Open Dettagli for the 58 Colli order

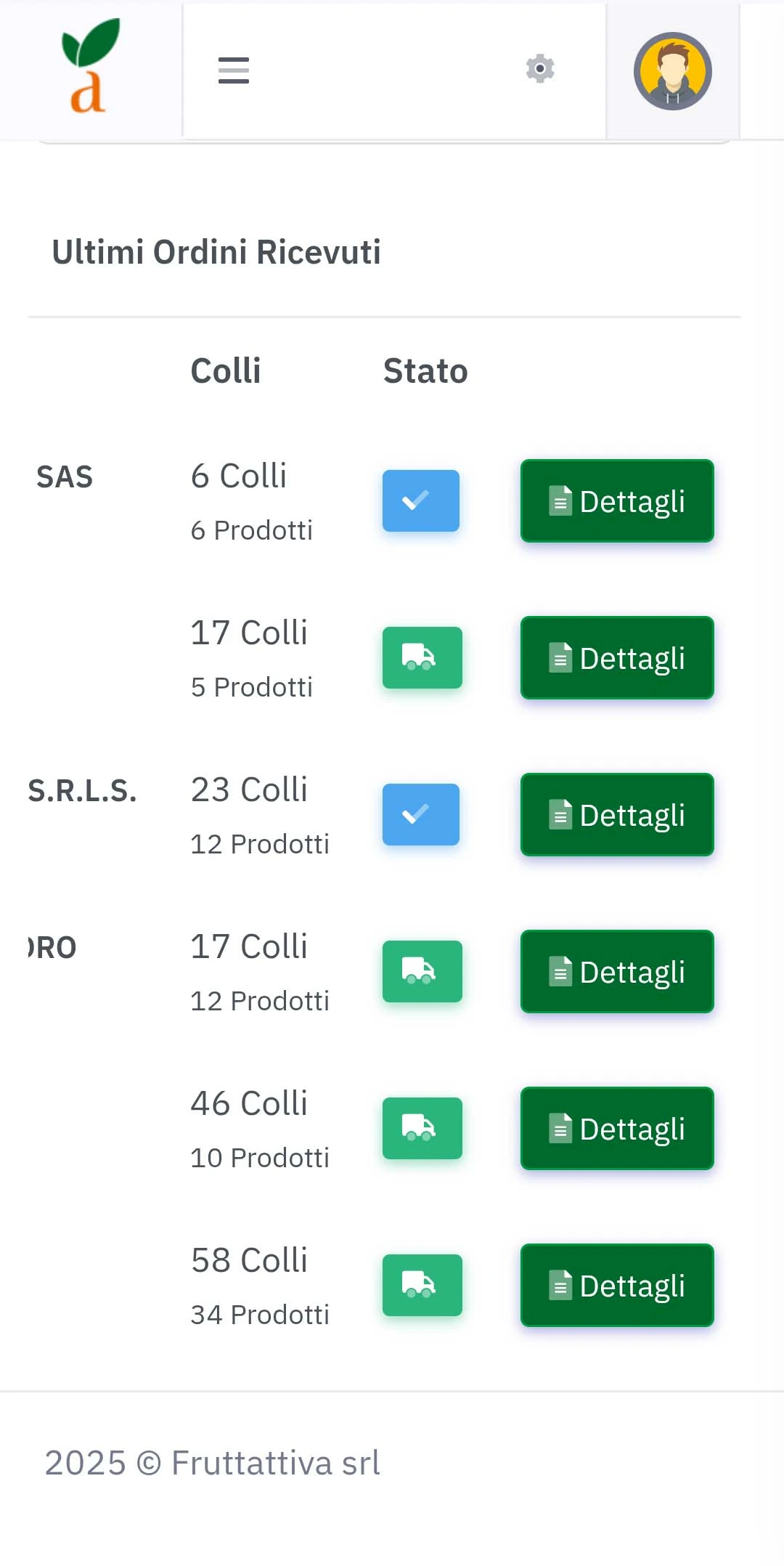[x=617, y=1286]
